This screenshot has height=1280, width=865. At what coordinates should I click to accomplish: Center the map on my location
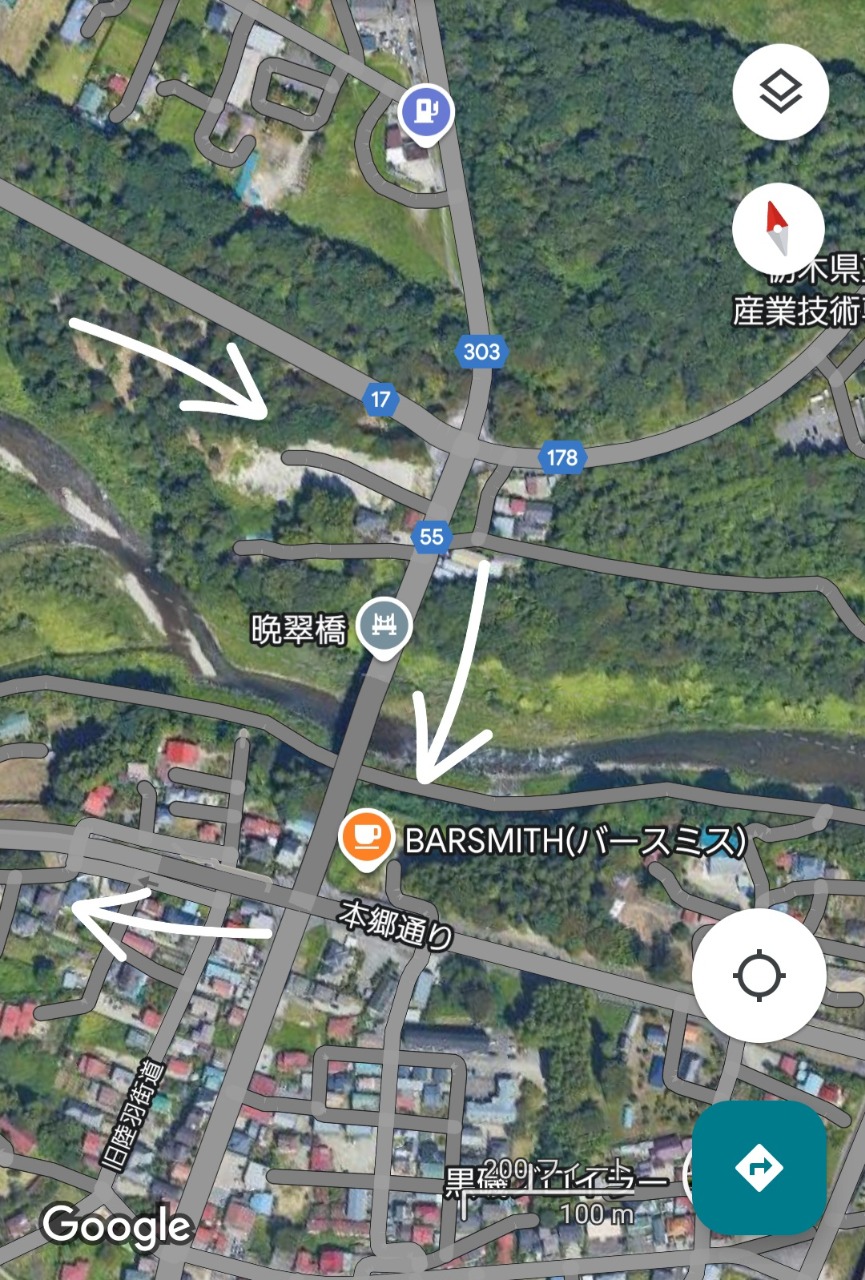click(x=759, y=975)
